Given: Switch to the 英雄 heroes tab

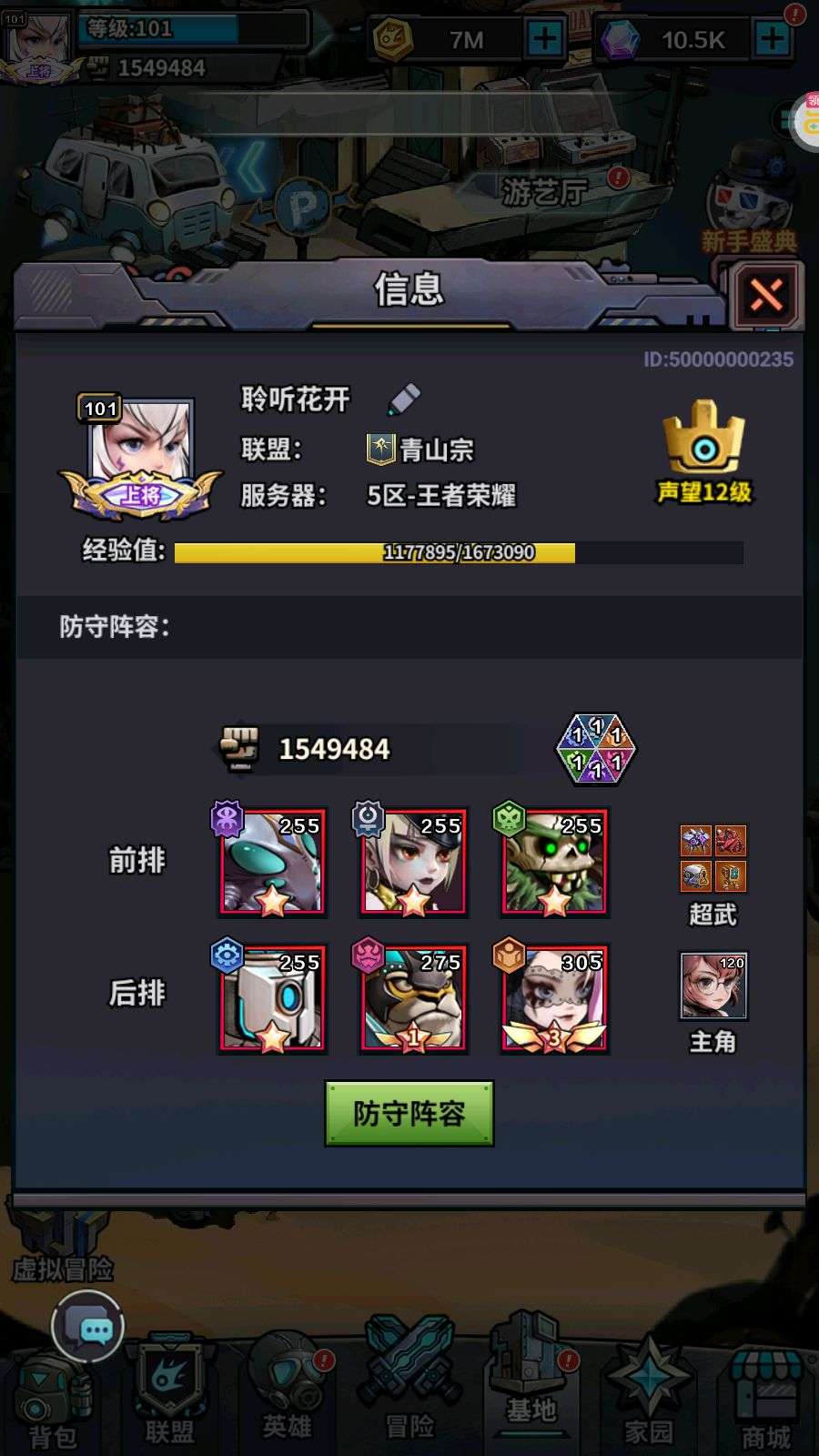Looking at the screenshot, I should (x=287, y=1390).
